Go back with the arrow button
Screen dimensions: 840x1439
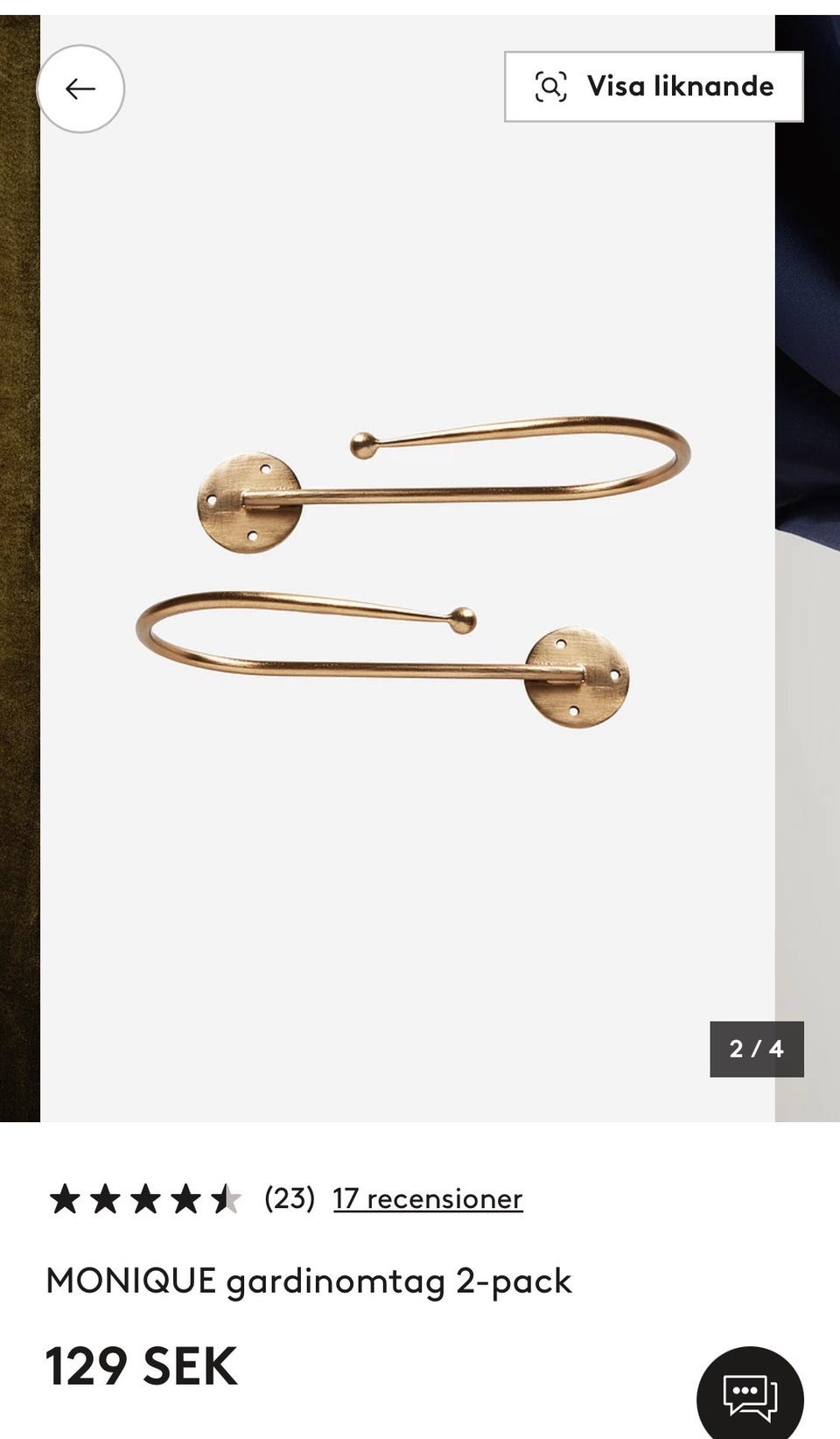[x=80, y=88]
